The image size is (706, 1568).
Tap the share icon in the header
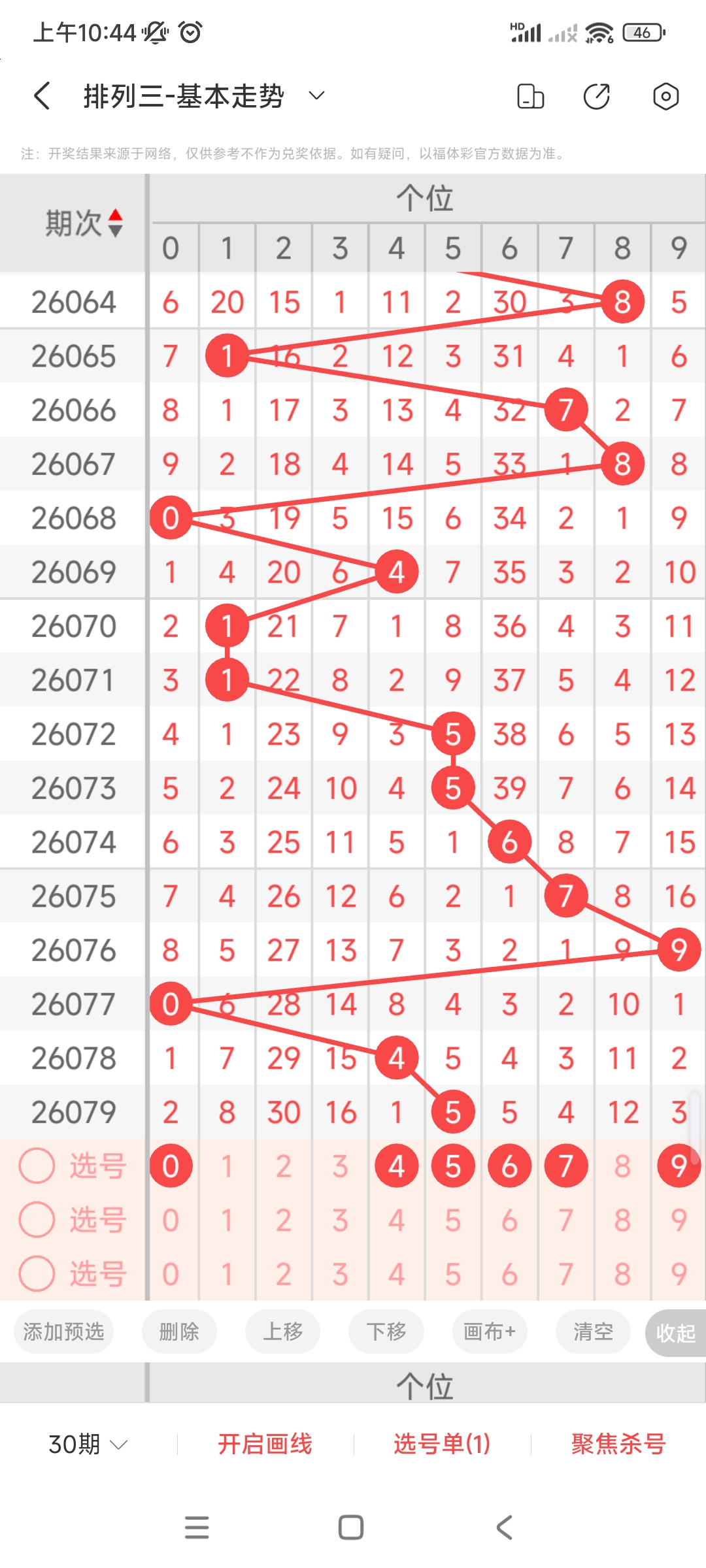coord(596,96)
